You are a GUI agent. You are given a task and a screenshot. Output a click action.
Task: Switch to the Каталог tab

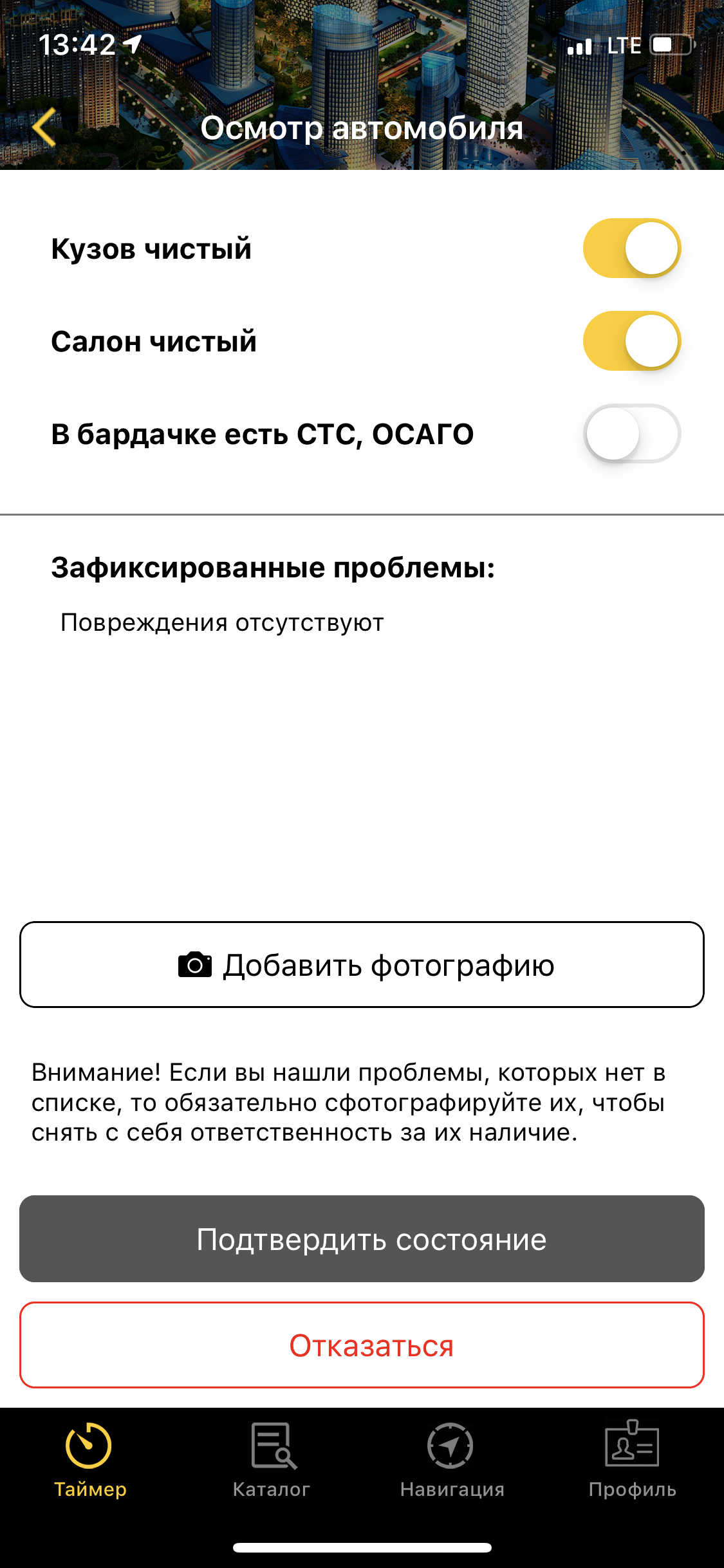click(x=272, y=1461)
